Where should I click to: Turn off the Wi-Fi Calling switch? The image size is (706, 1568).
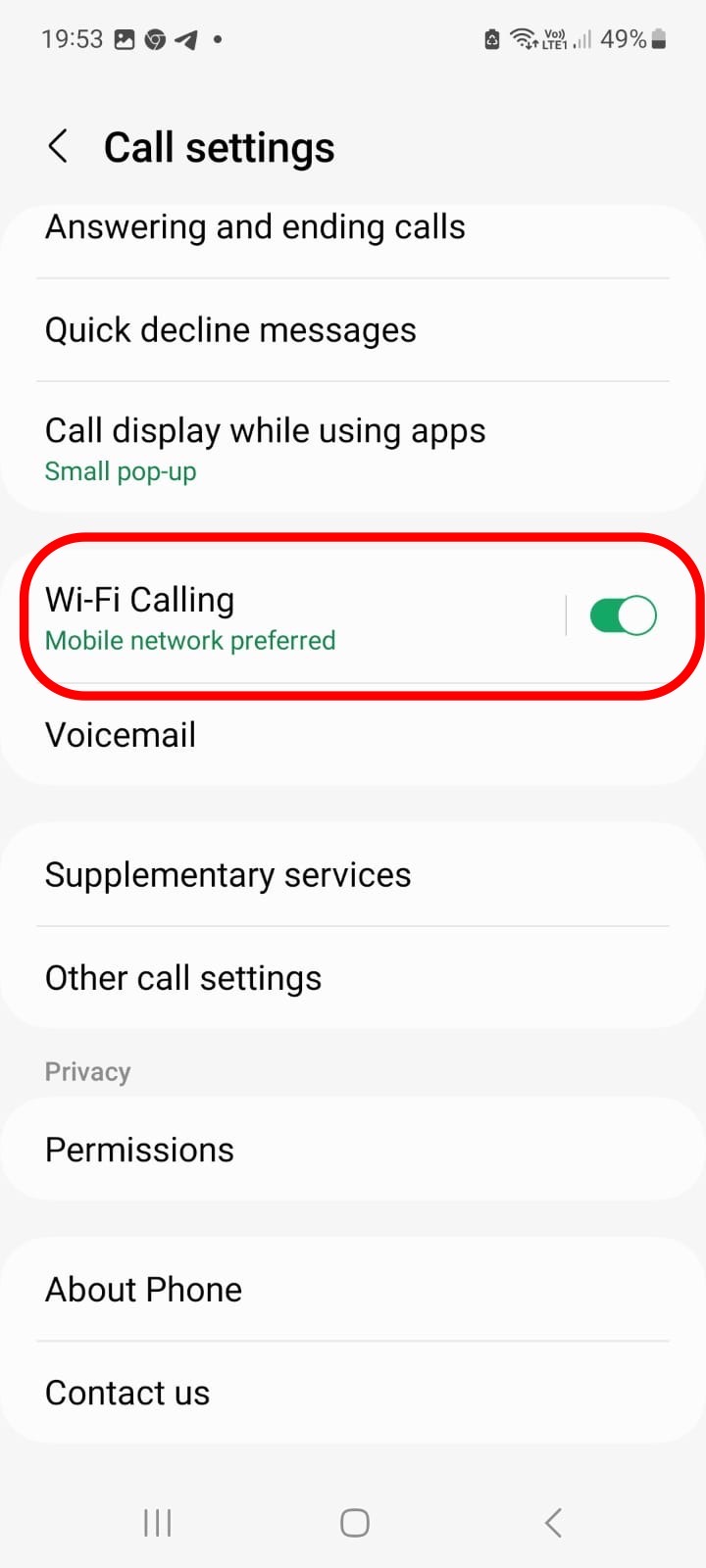coord(623,616)
